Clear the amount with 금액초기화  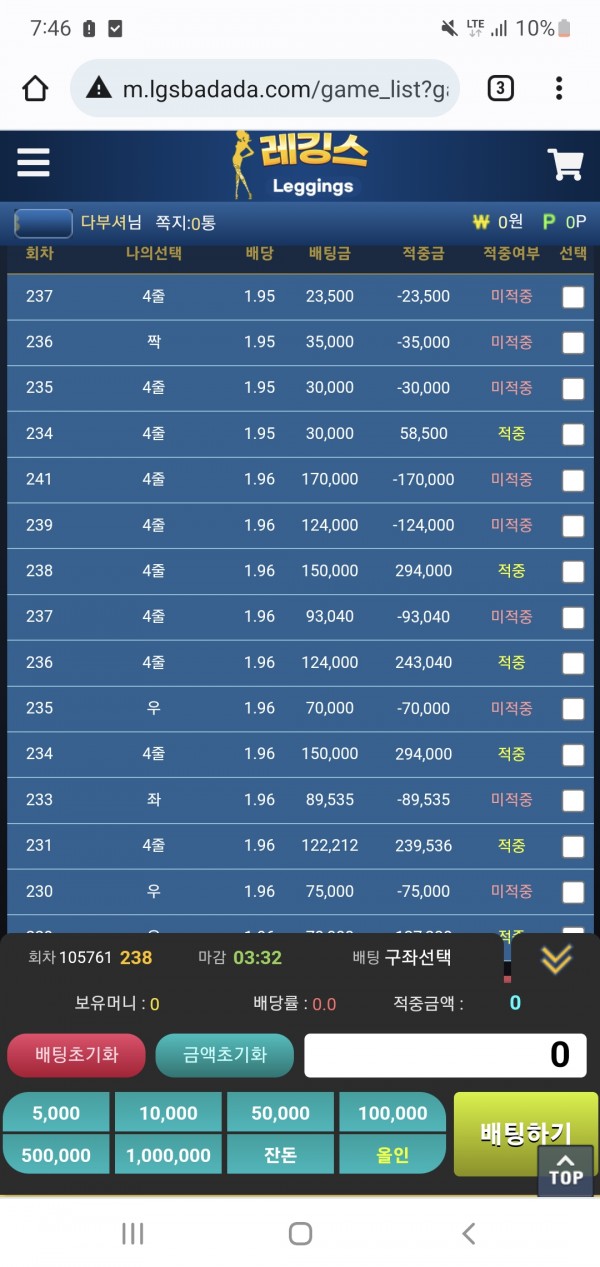225,1055
